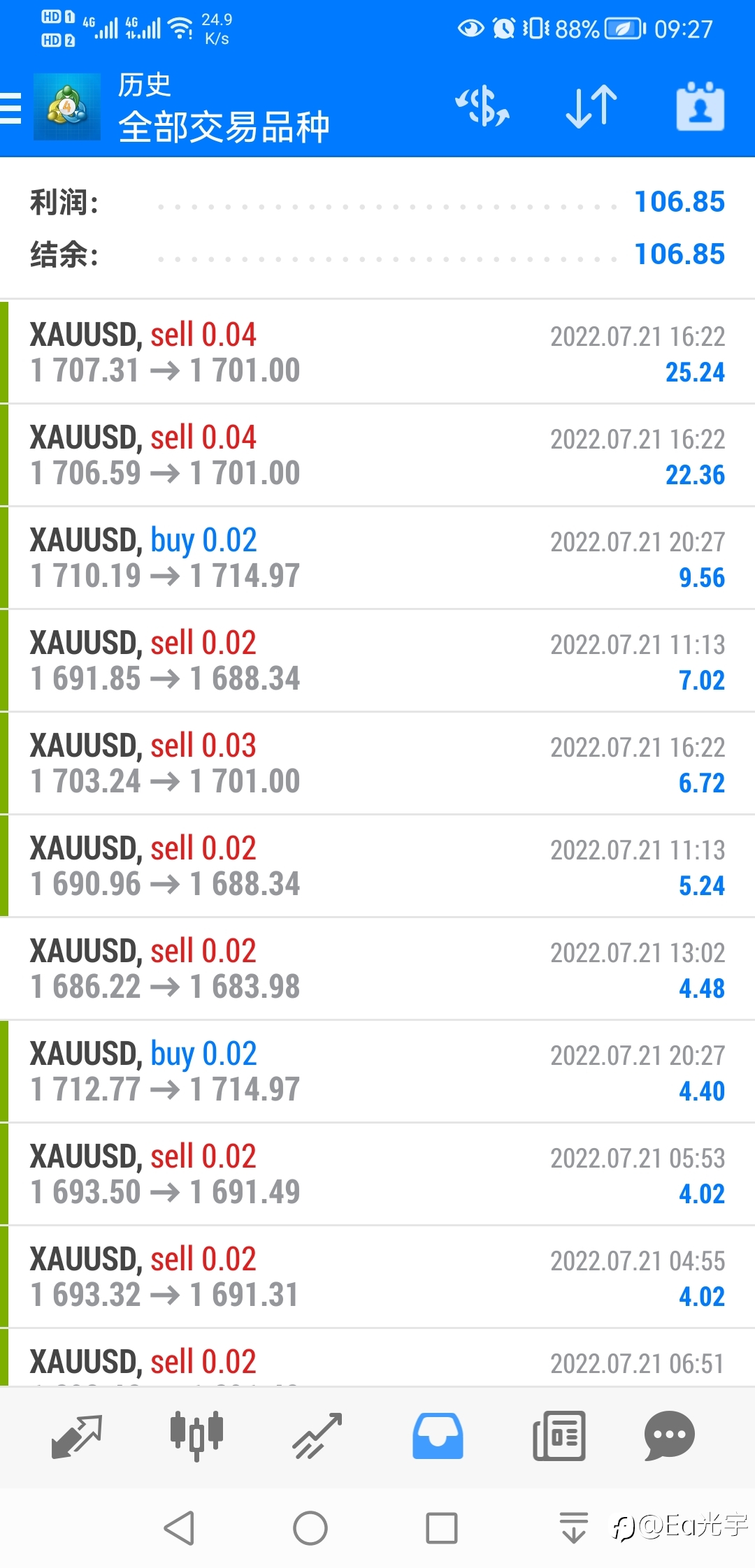The image size is (755, 1568).
Task: Tap the sort arrows icon
Action: [591, 107]
